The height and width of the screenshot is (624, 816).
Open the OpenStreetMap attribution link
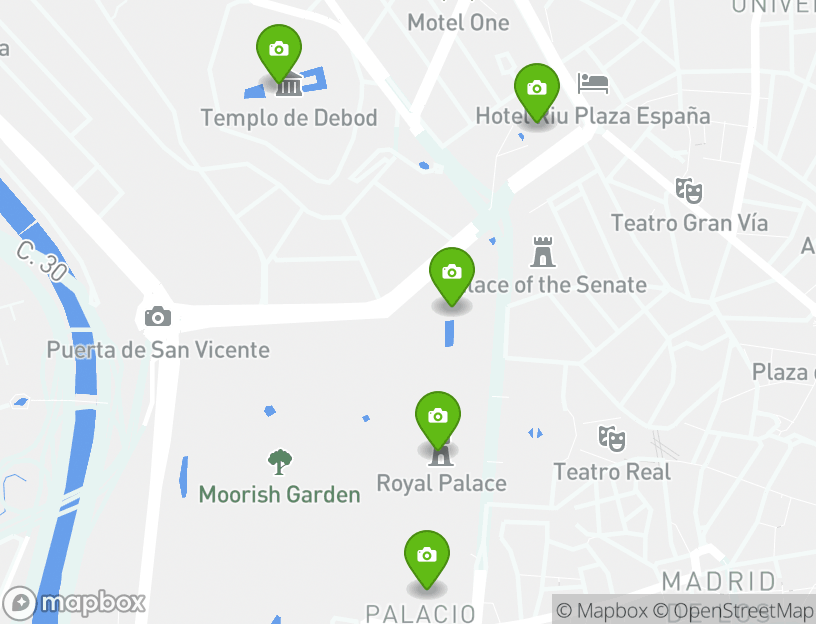[x=734, y=610]
